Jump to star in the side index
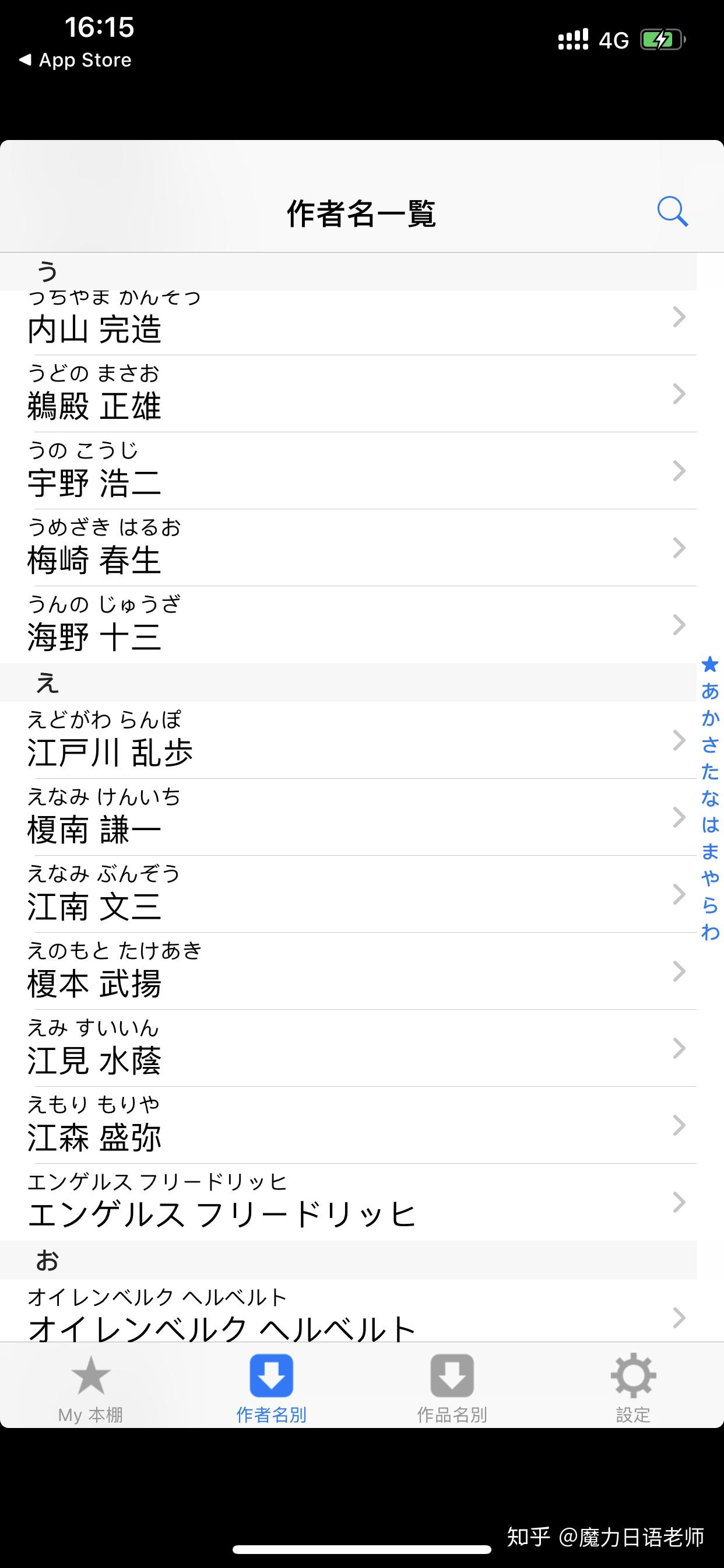 [710, 664]
